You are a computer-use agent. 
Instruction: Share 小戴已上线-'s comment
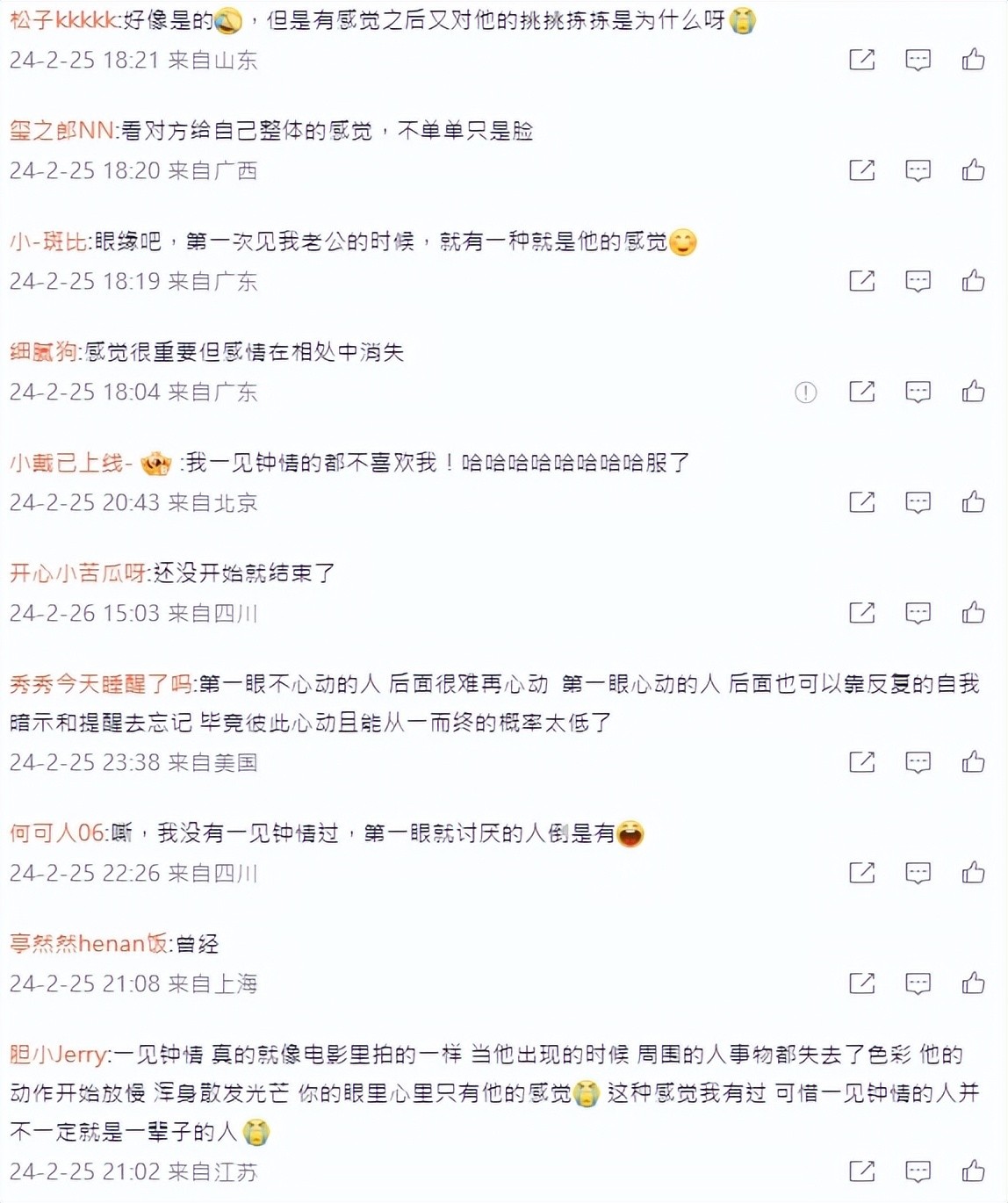pos(861,502)
